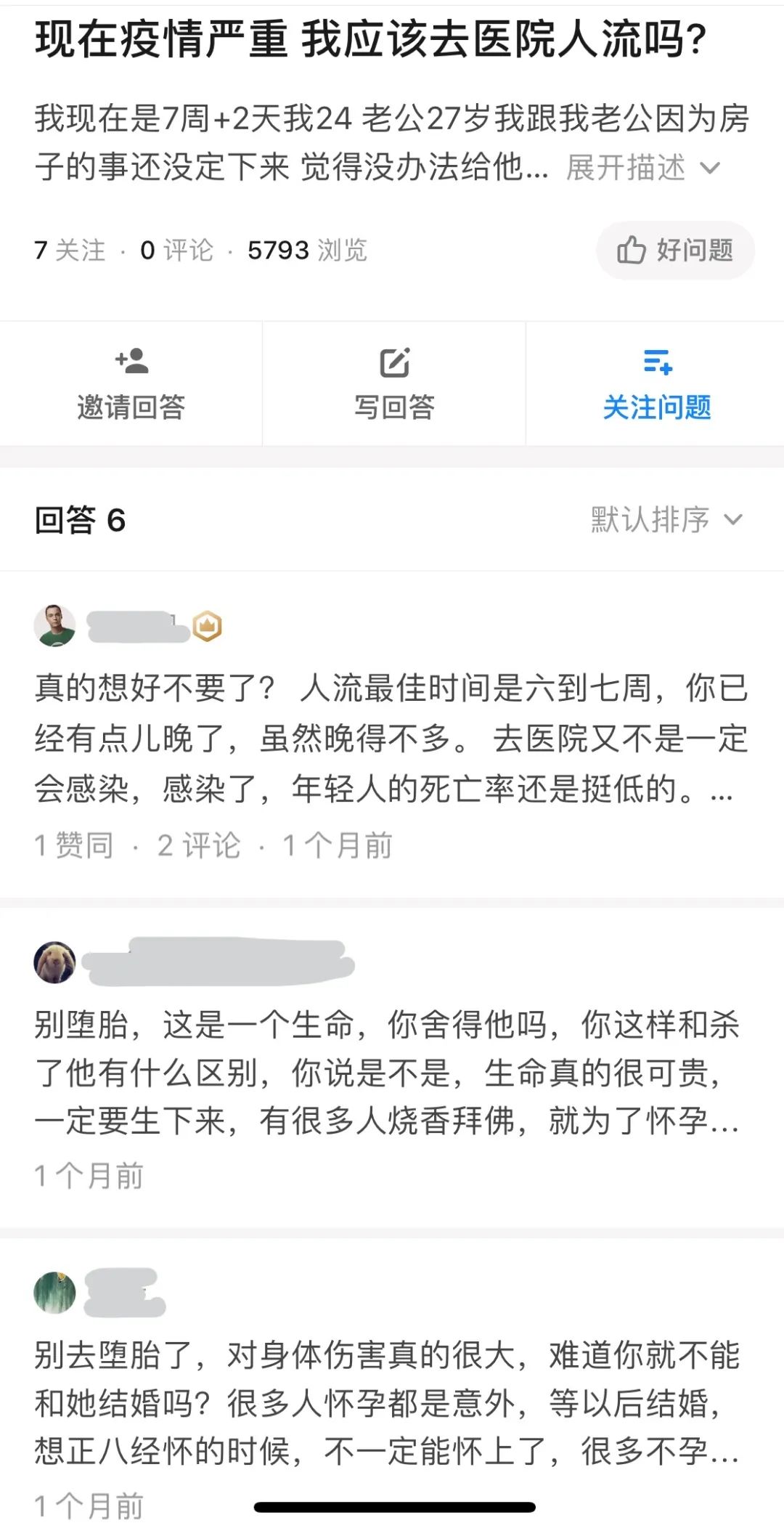Follow the question with 关注问题
Screen dimensions: 784x1528
[x=657, y=385]
